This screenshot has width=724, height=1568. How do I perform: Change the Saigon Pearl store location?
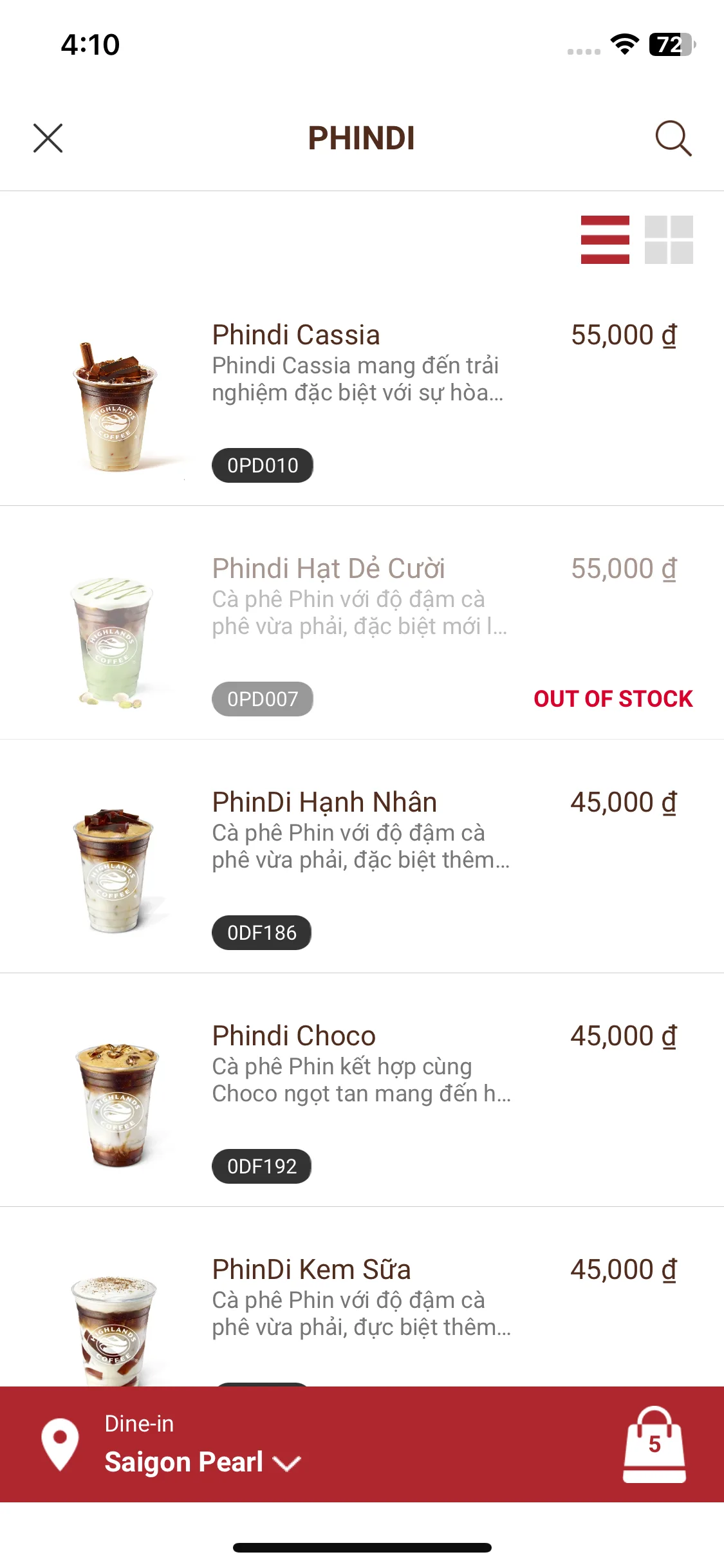[x=201, y=1462]
